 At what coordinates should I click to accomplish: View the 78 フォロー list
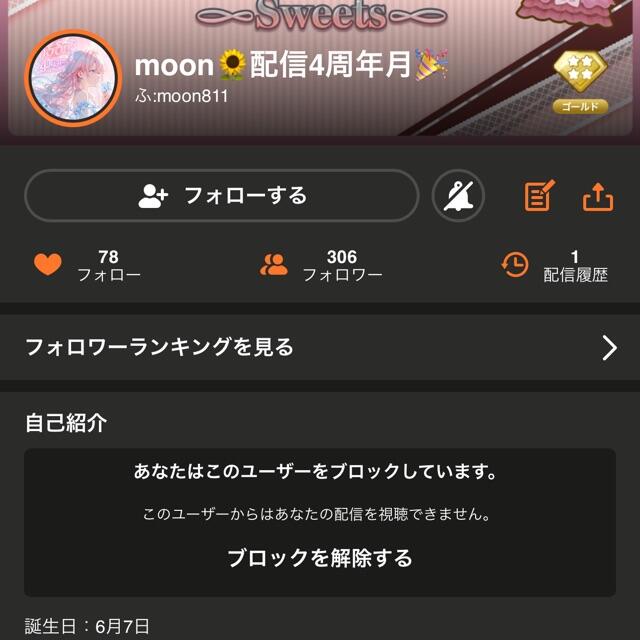point(88,265)
